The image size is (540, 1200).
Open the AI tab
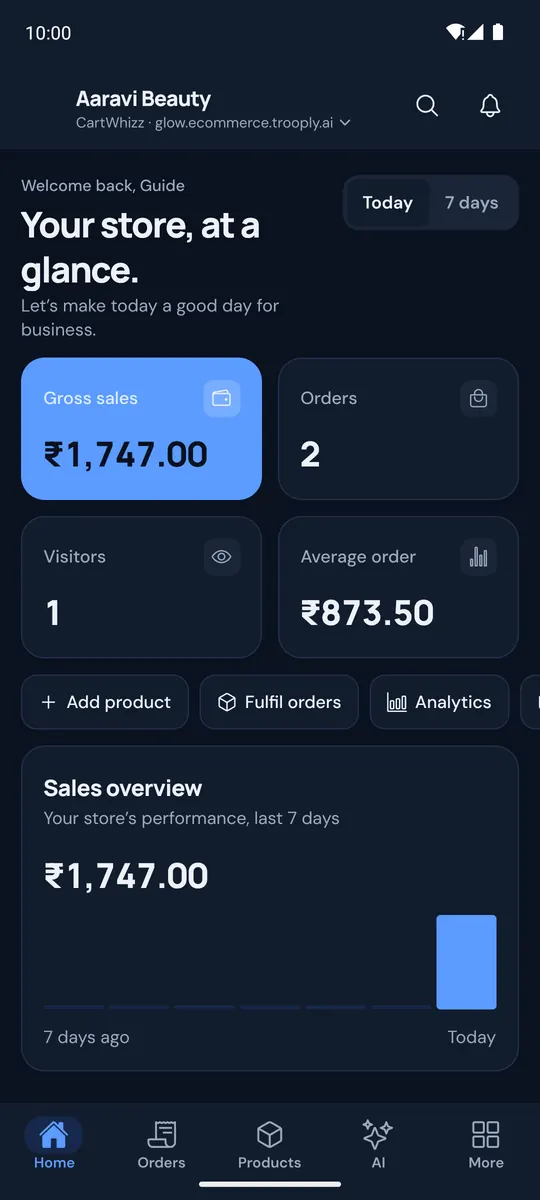tap(378, 1145)
